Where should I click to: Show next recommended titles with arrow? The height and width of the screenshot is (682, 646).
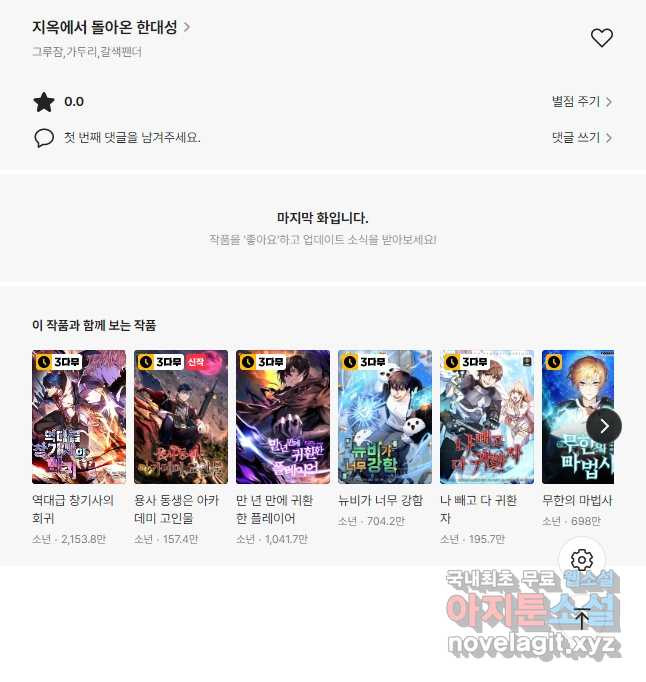point(604,426)
